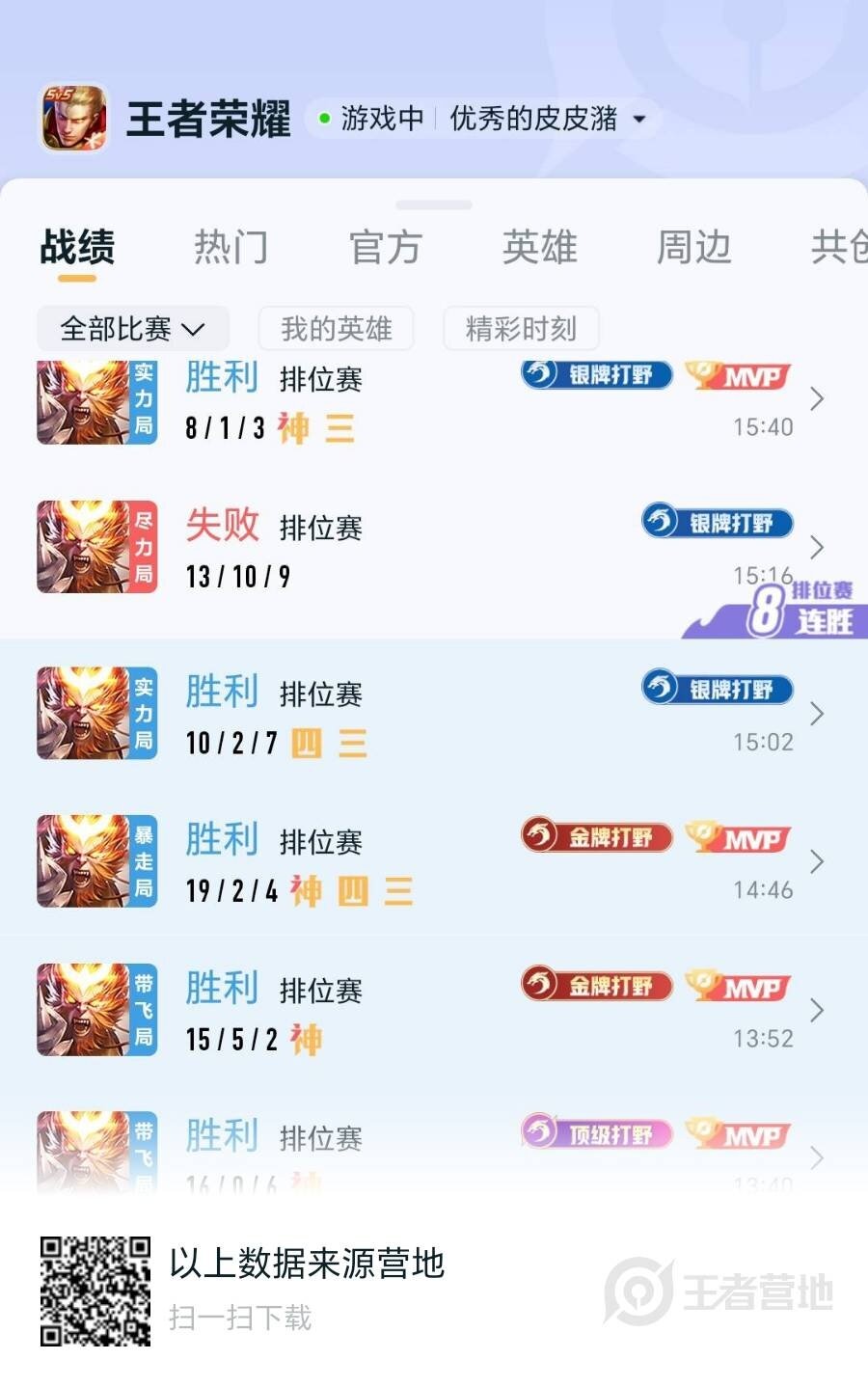
Task: Go to the 周边 tab
Action: [x=693, y=248]
